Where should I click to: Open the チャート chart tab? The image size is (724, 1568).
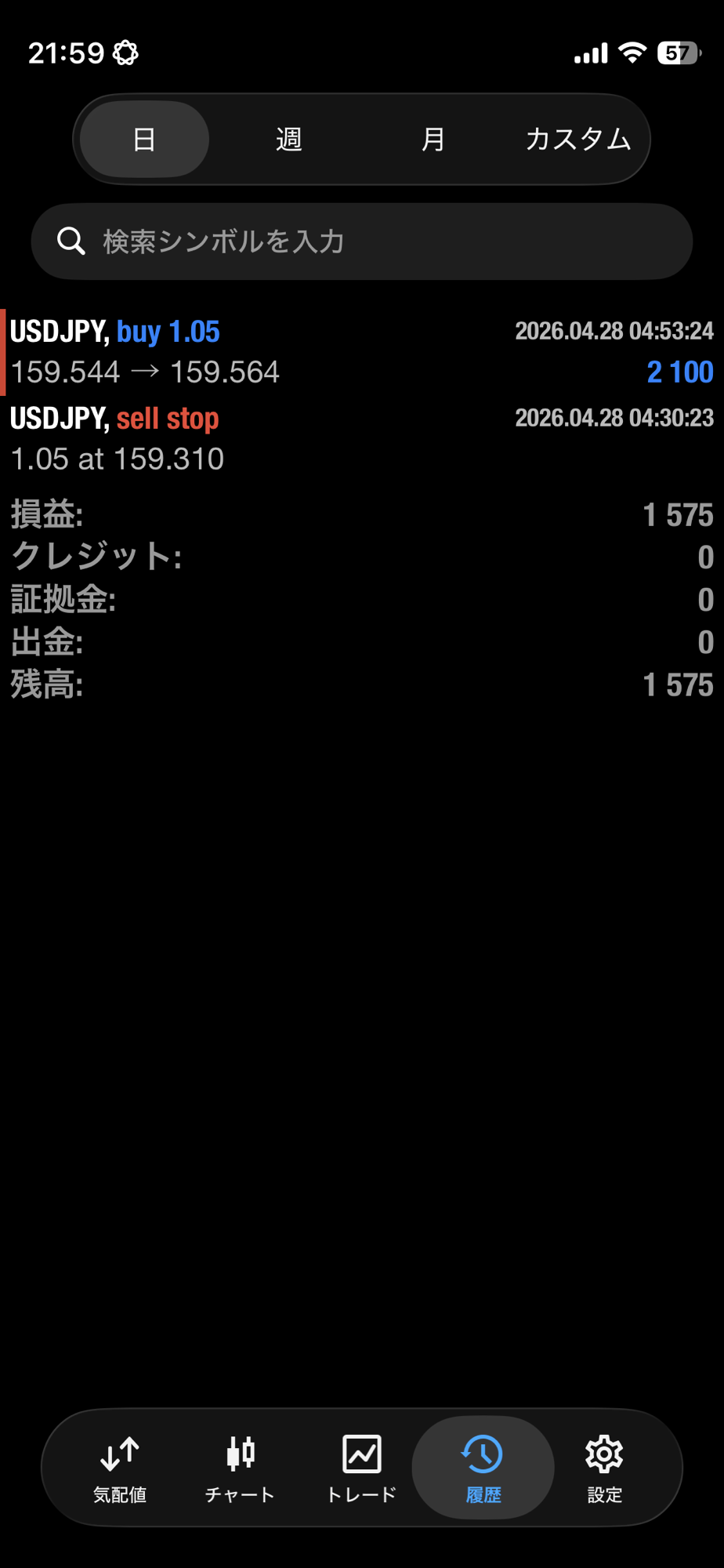pyautogui.click(x=241, y=1468)
